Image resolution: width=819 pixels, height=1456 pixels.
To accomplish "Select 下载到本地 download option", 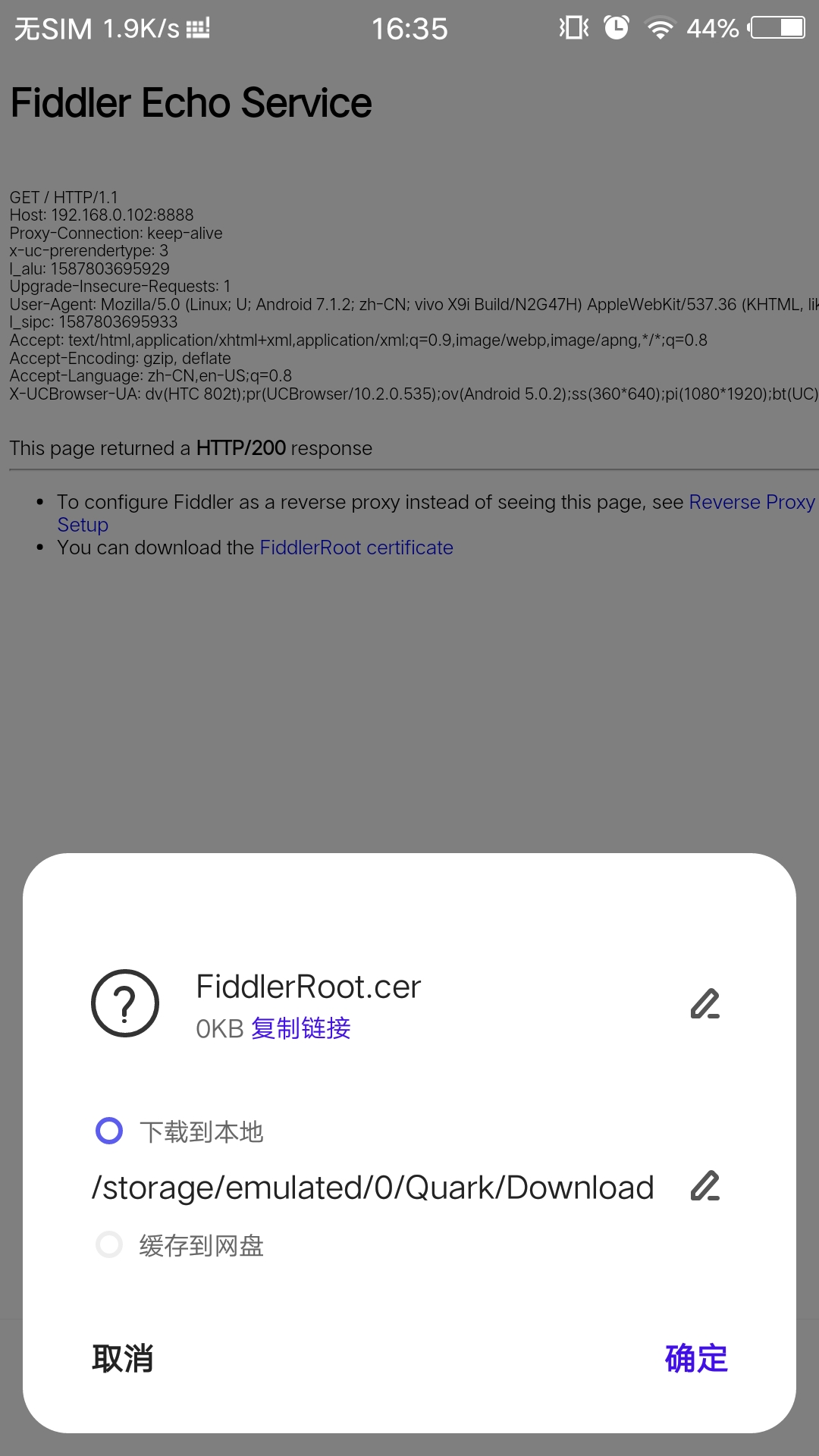I will point(109,1131).
